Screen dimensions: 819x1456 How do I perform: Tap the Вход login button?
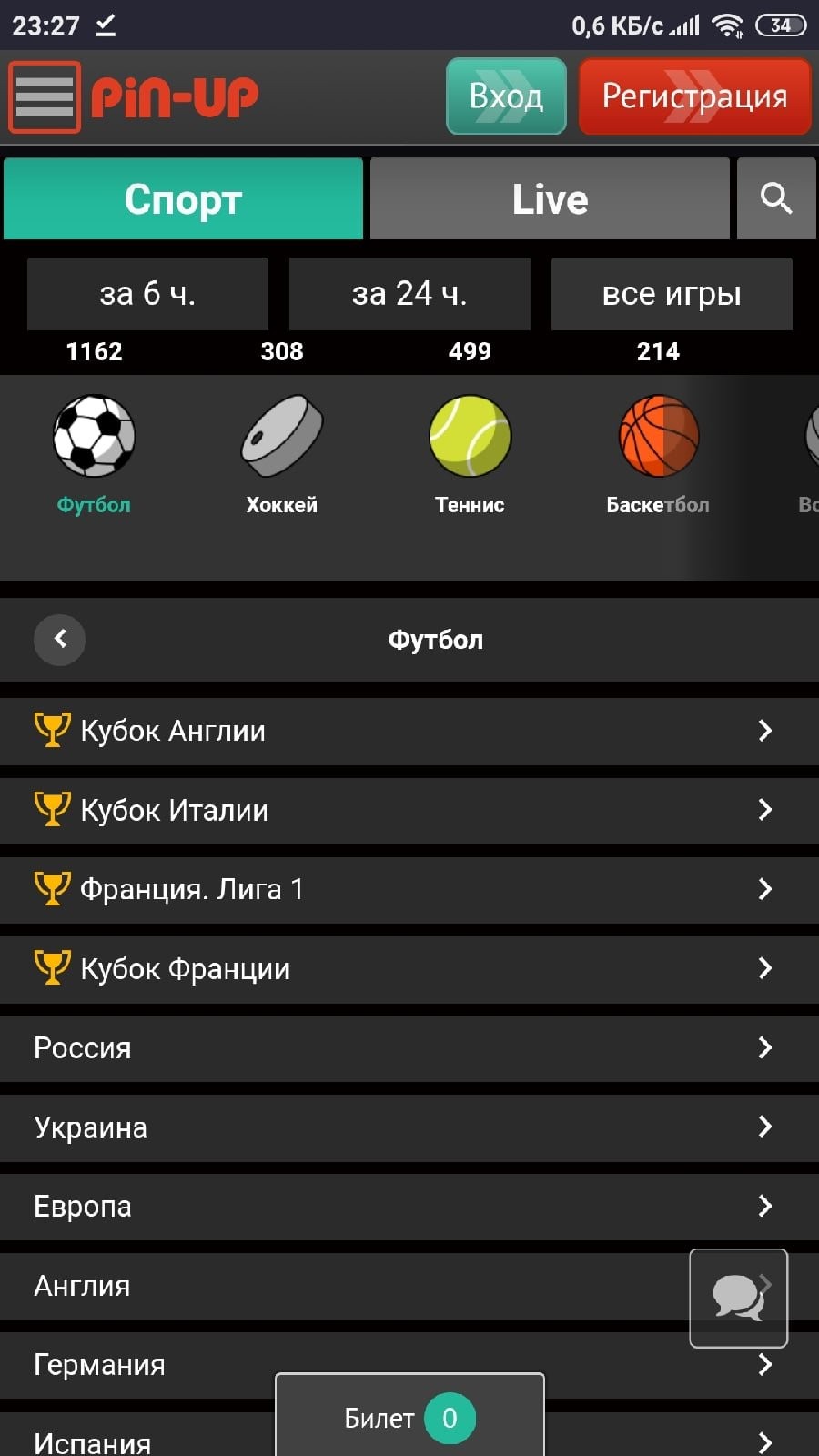506,96
